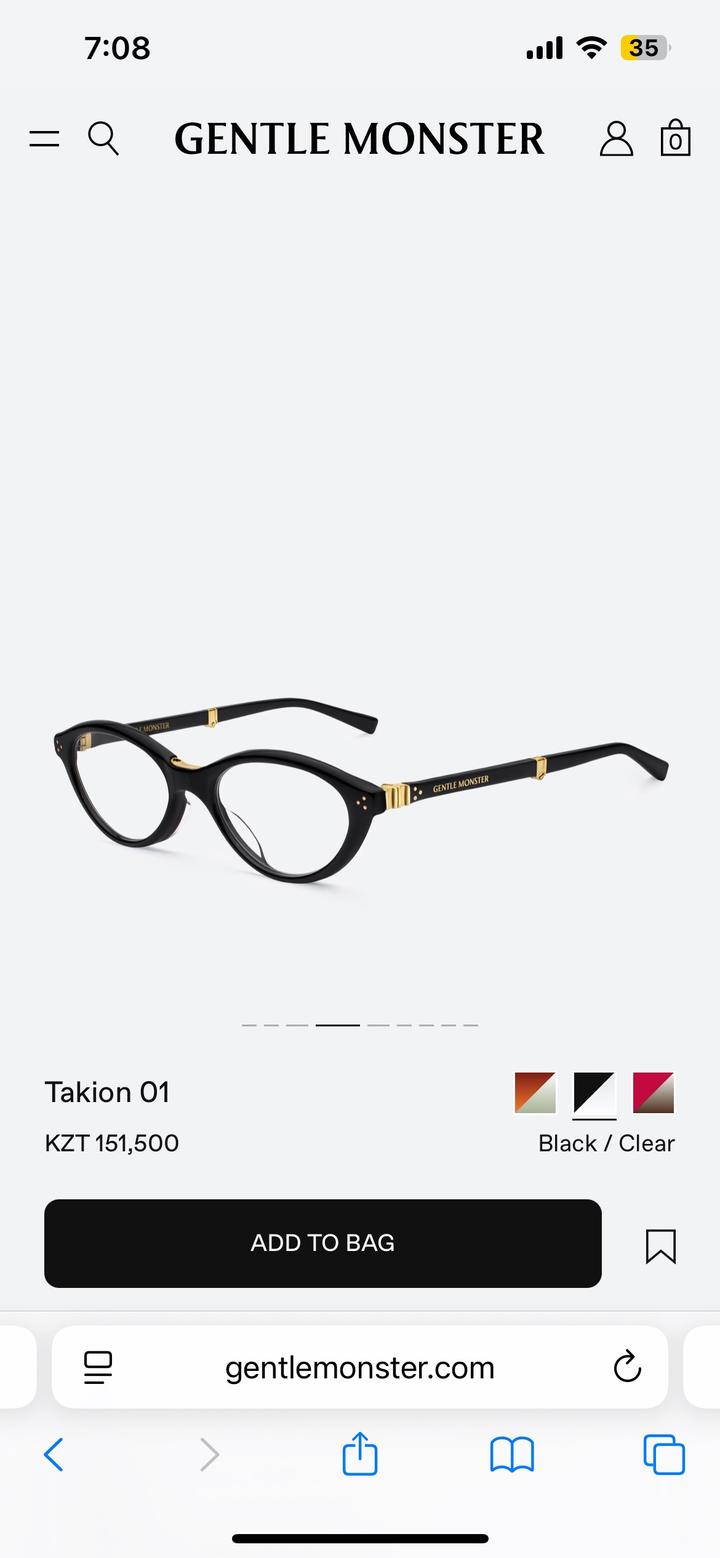Add Takion 01 to bag
Image resolution: width=720 pixels, height=1558 pixels.
(322, 1243)
